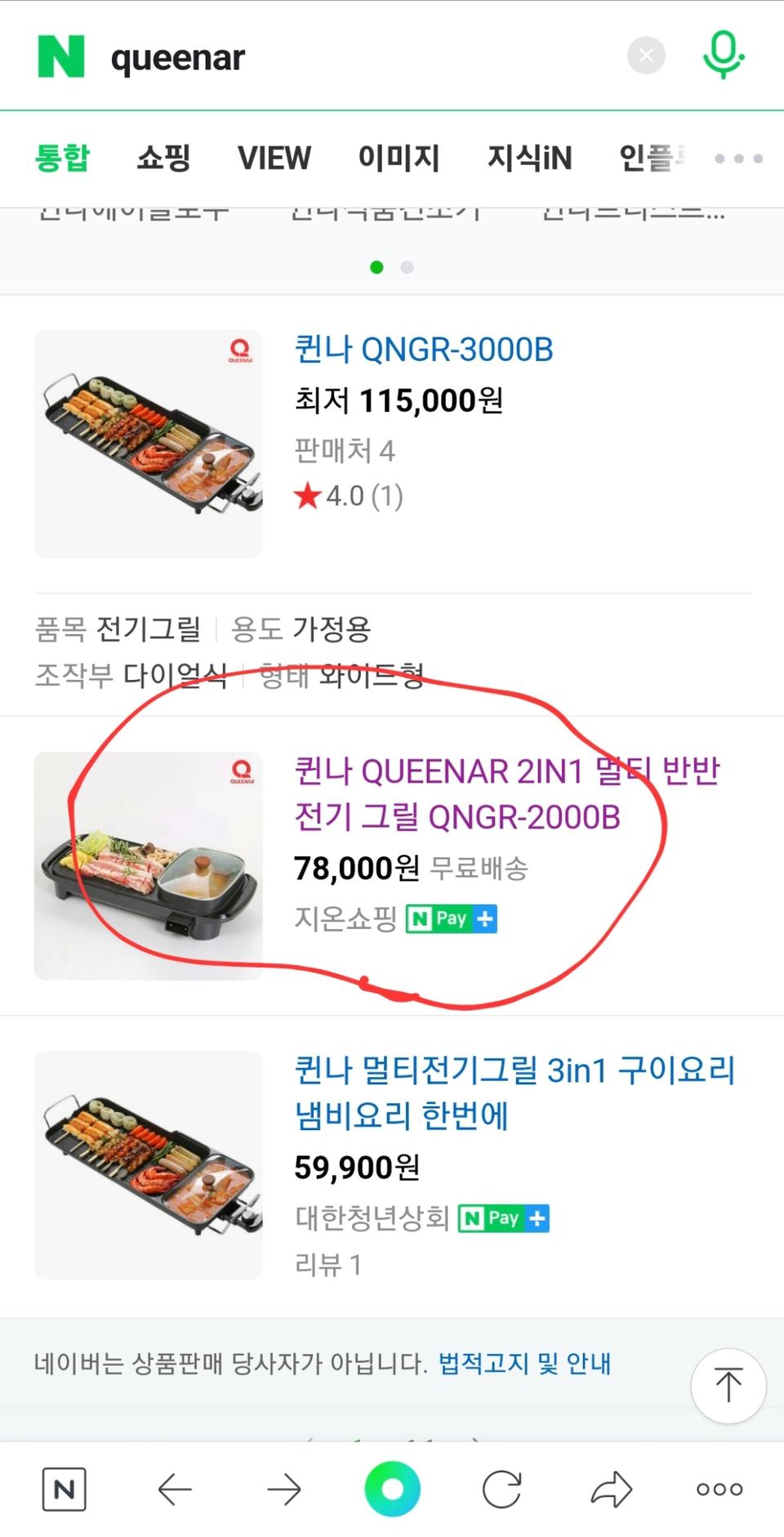Expand more search tabs via the ellipsis

click(736, 158)
